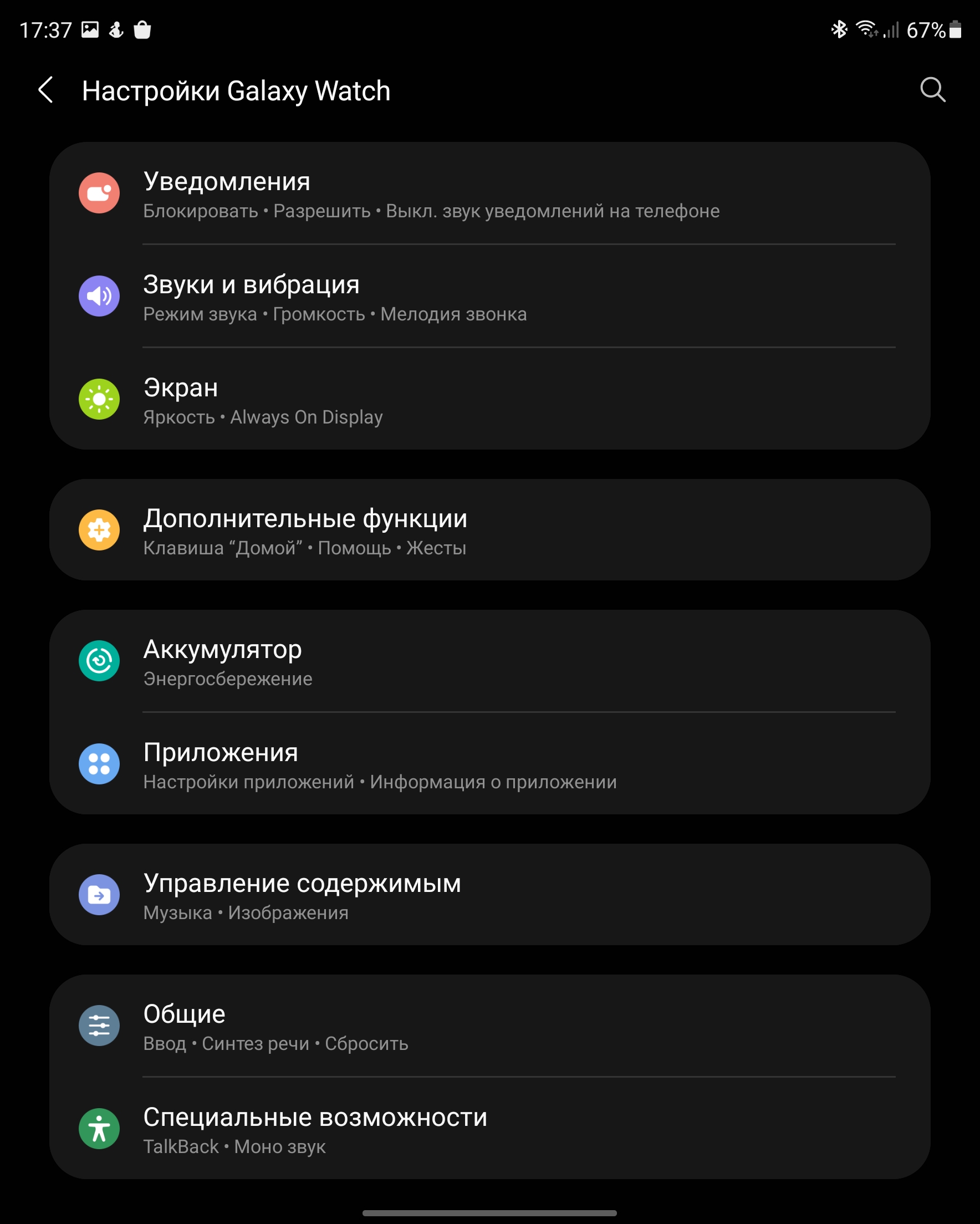Select the Экран row
This screenshot has width=980, height=1224.
click(488, 400)
